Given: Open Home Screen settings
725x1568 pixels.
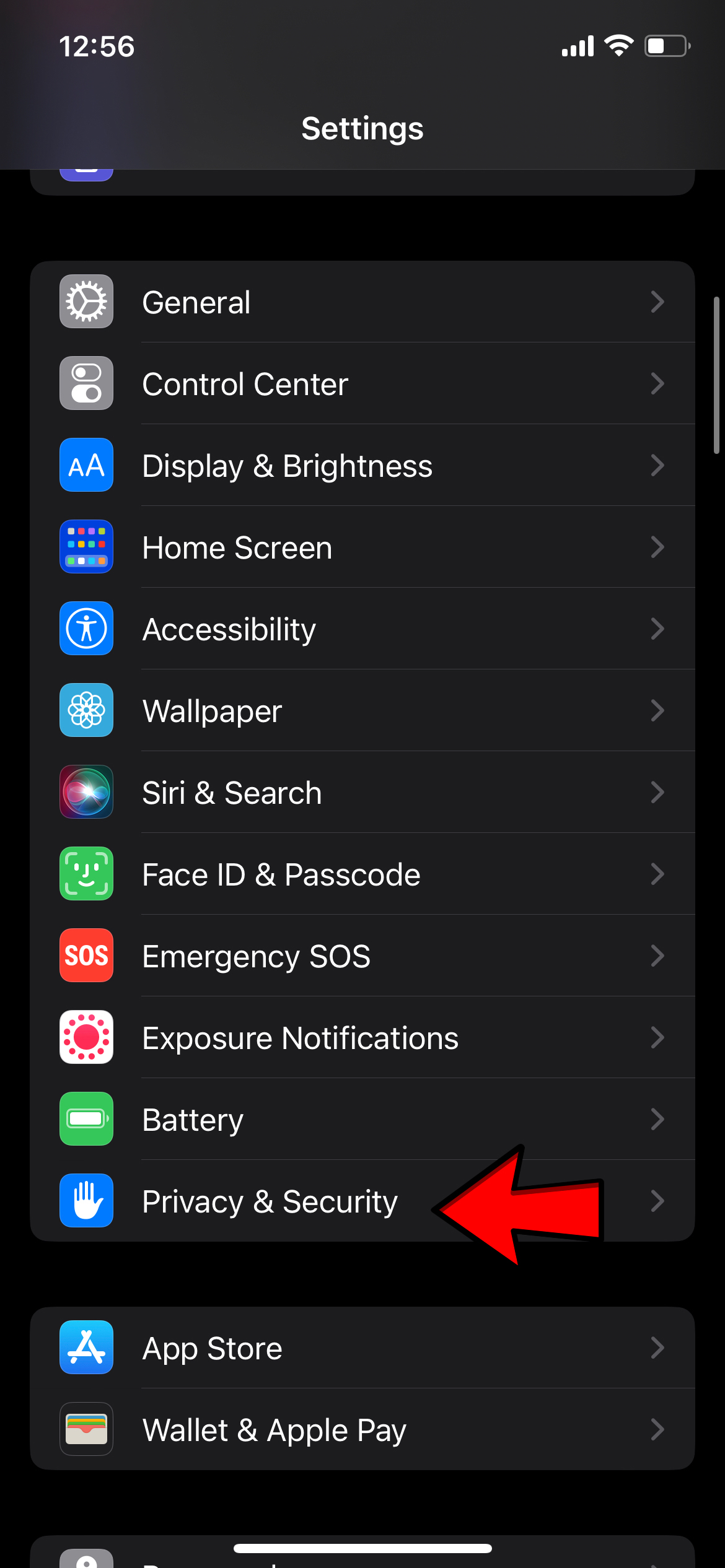Looking at the screenshot, I should [362, 547].
